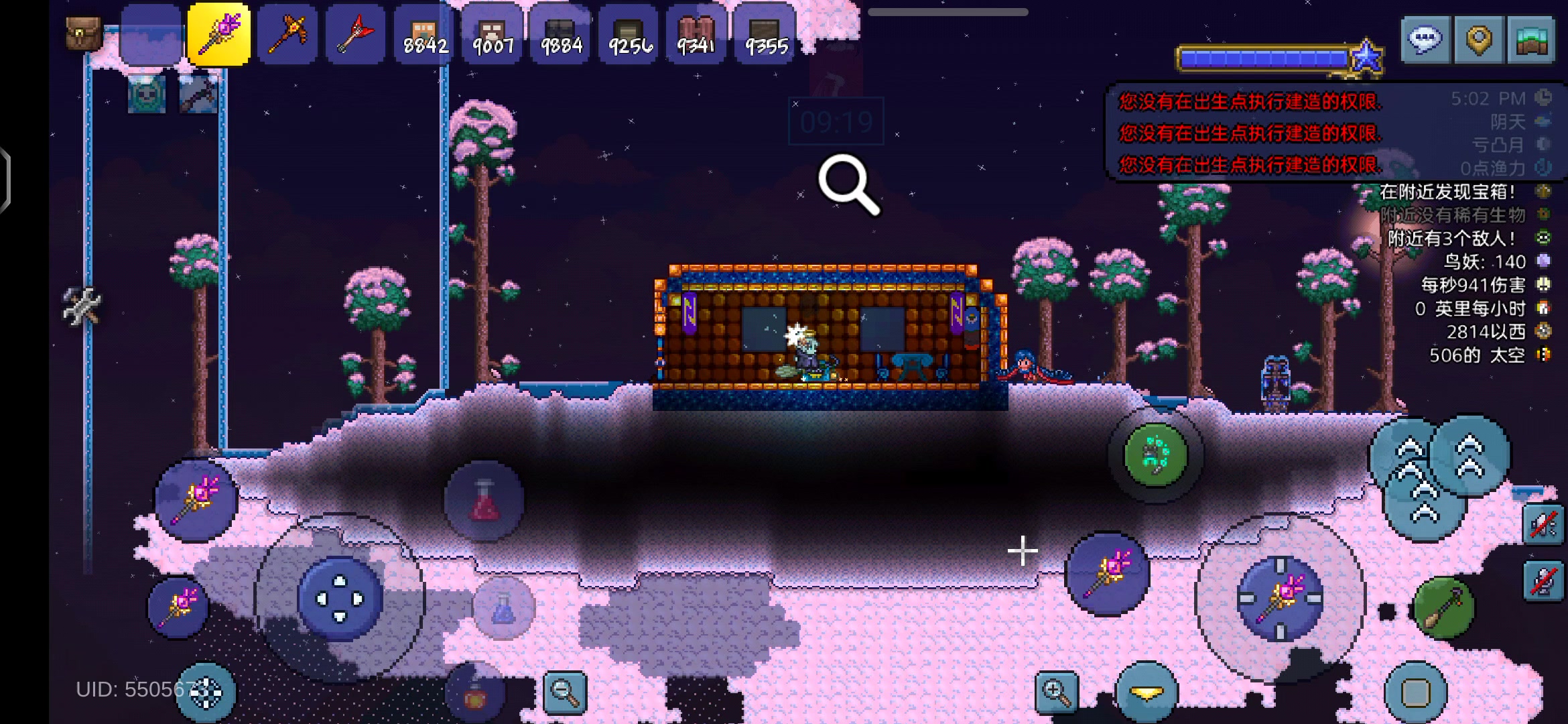The width and height of the screenshot is (1568, 724).
Task: Use the red healing potion button
Action: pos(484,501)
